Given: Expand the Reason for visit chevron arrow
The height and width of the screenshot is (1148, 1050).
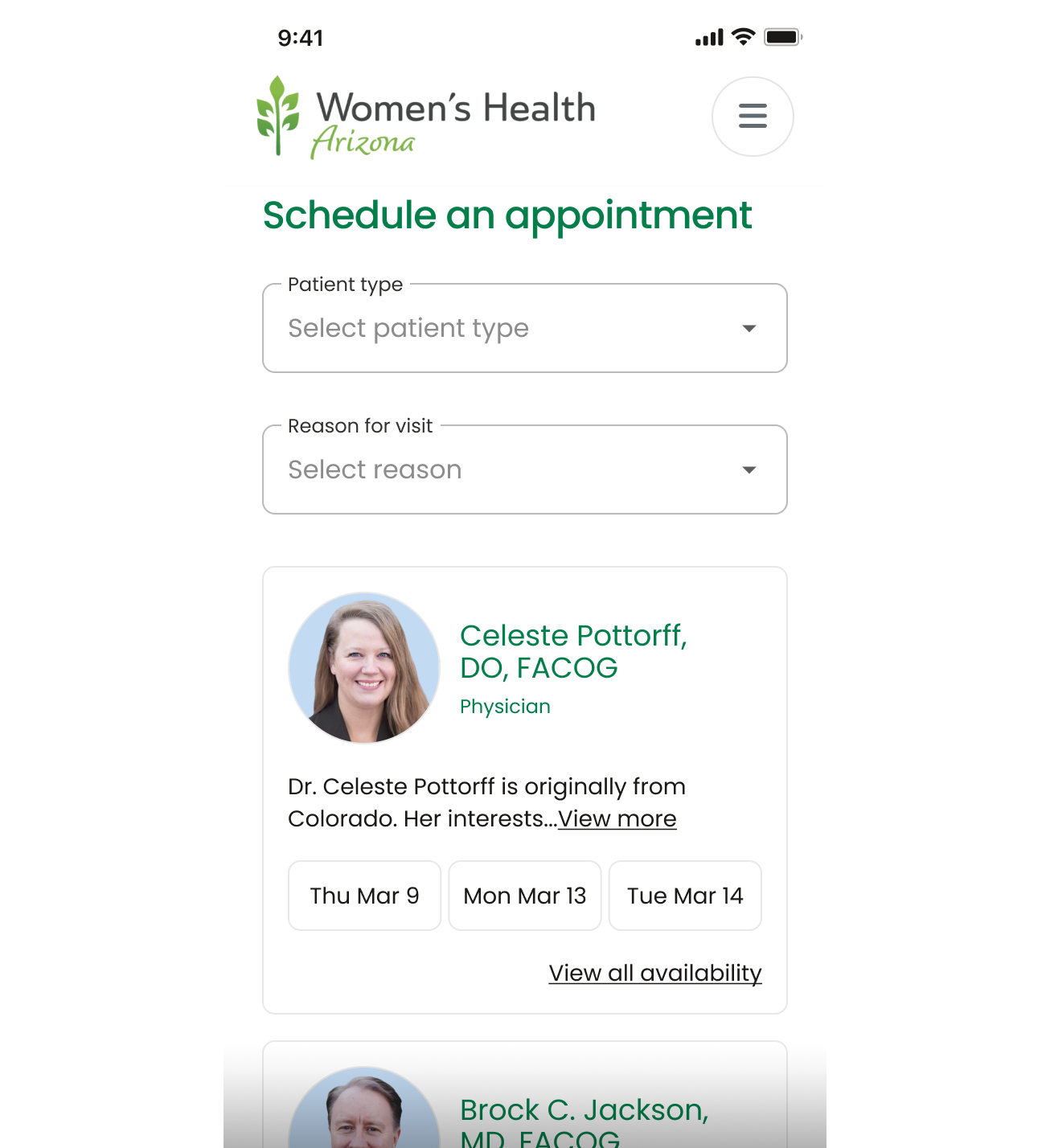Looking at the screenshot, I should (x=749, y=469).
